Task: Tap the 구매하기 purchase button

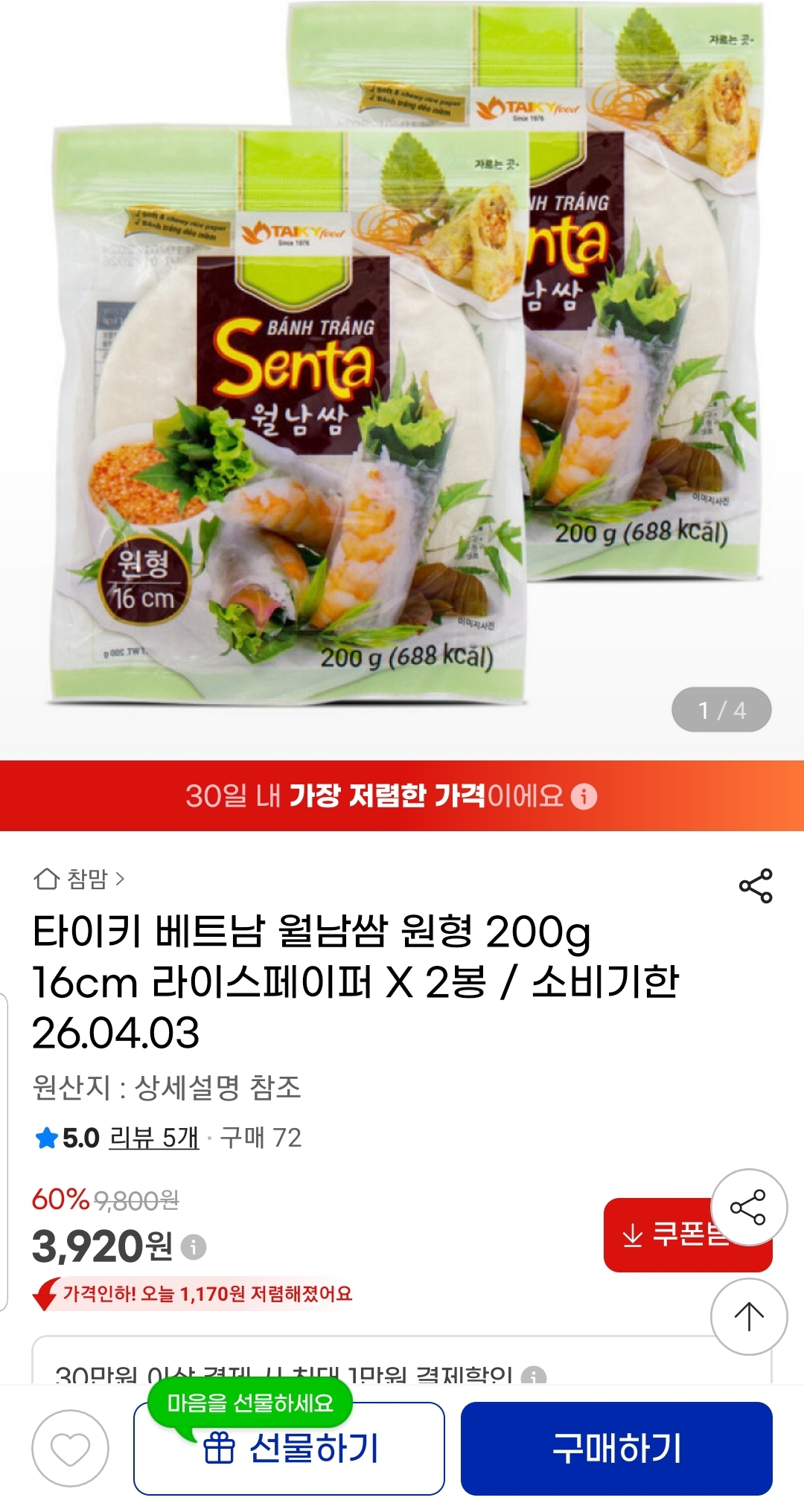Action: point(616,1448)
